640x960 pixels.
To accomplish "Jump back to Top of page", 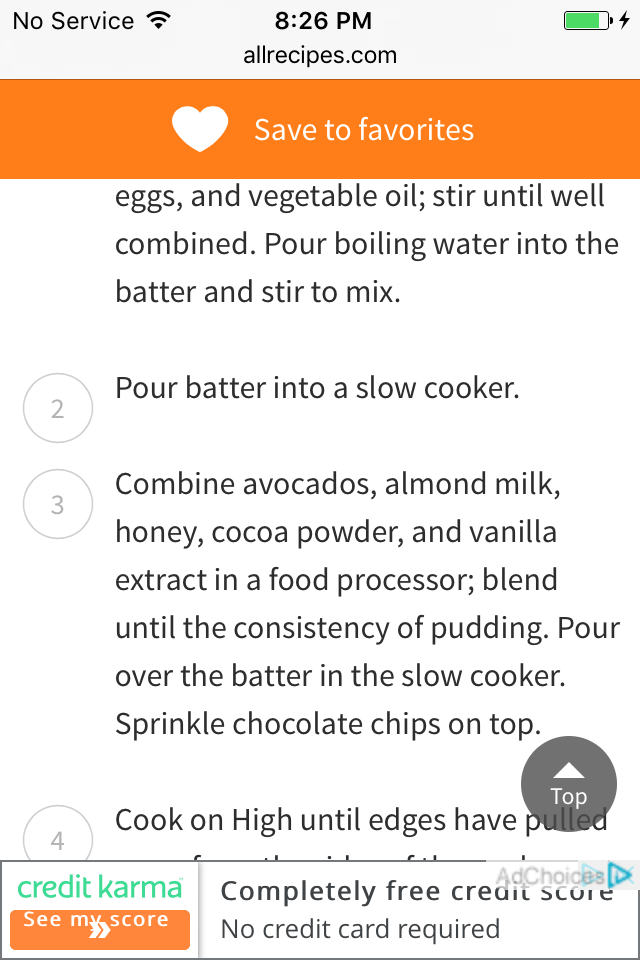I will click(x=568, y=784).
